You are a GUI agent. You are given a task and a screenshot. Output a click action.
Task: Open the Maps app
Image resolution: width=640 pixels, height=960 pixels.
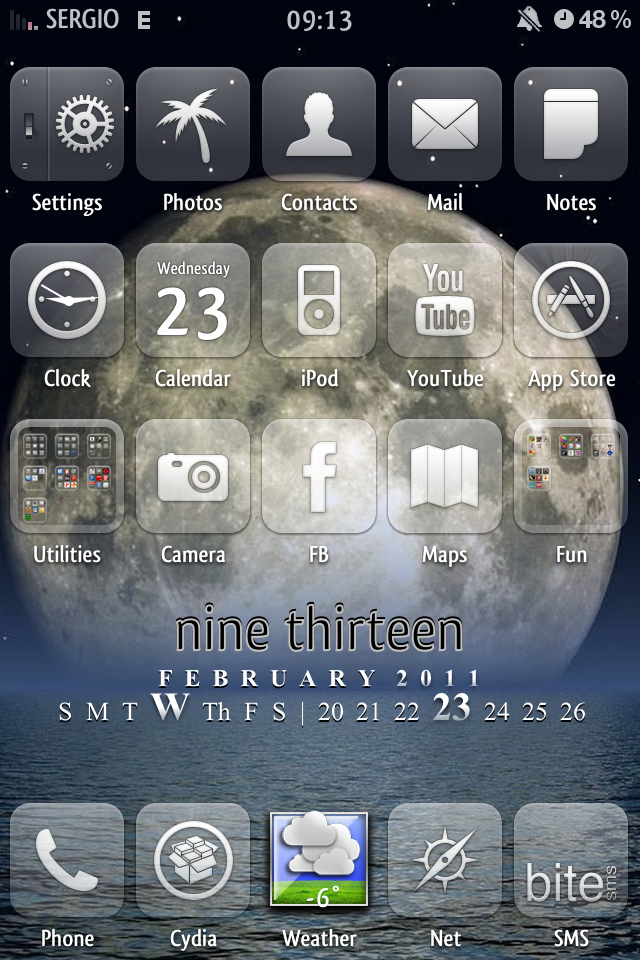[x=445, y=477]
